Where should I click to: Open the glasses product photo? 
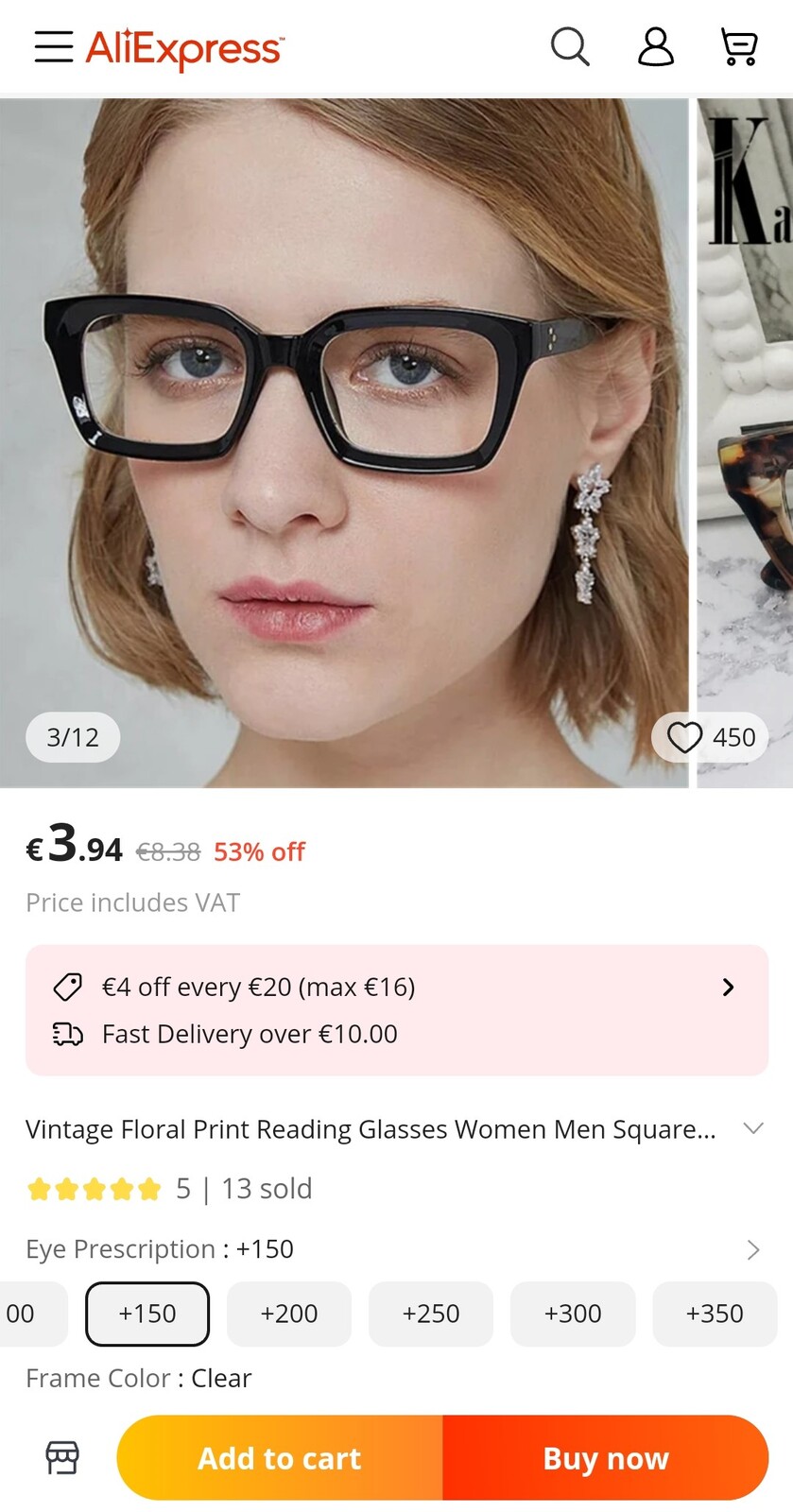[344, 442]
